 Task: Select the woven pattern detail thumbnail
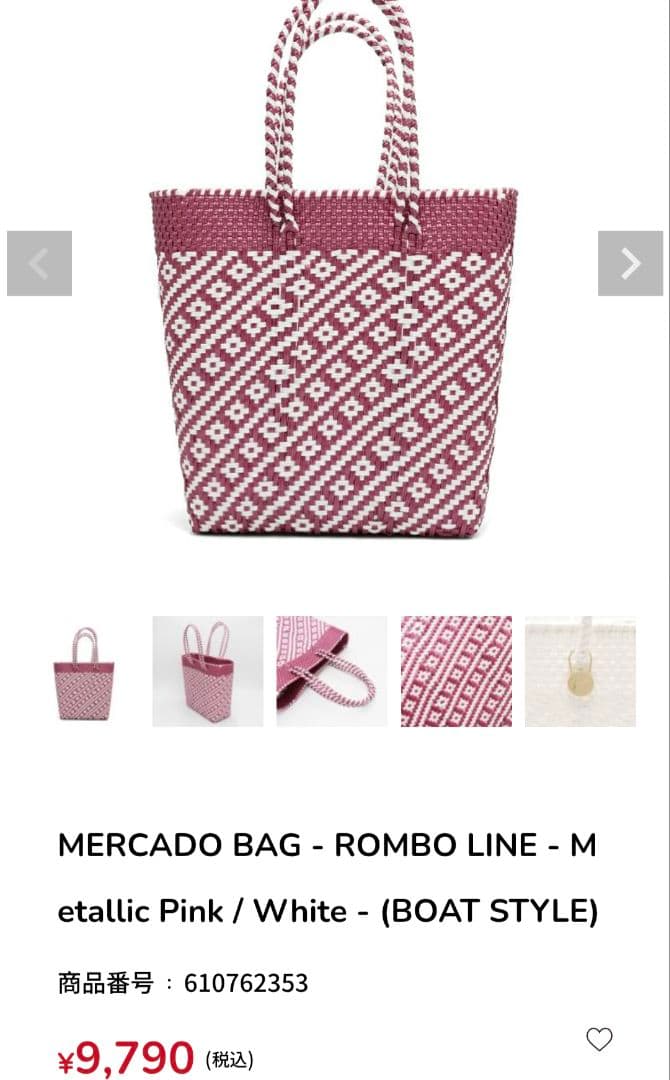coord(457,672)
